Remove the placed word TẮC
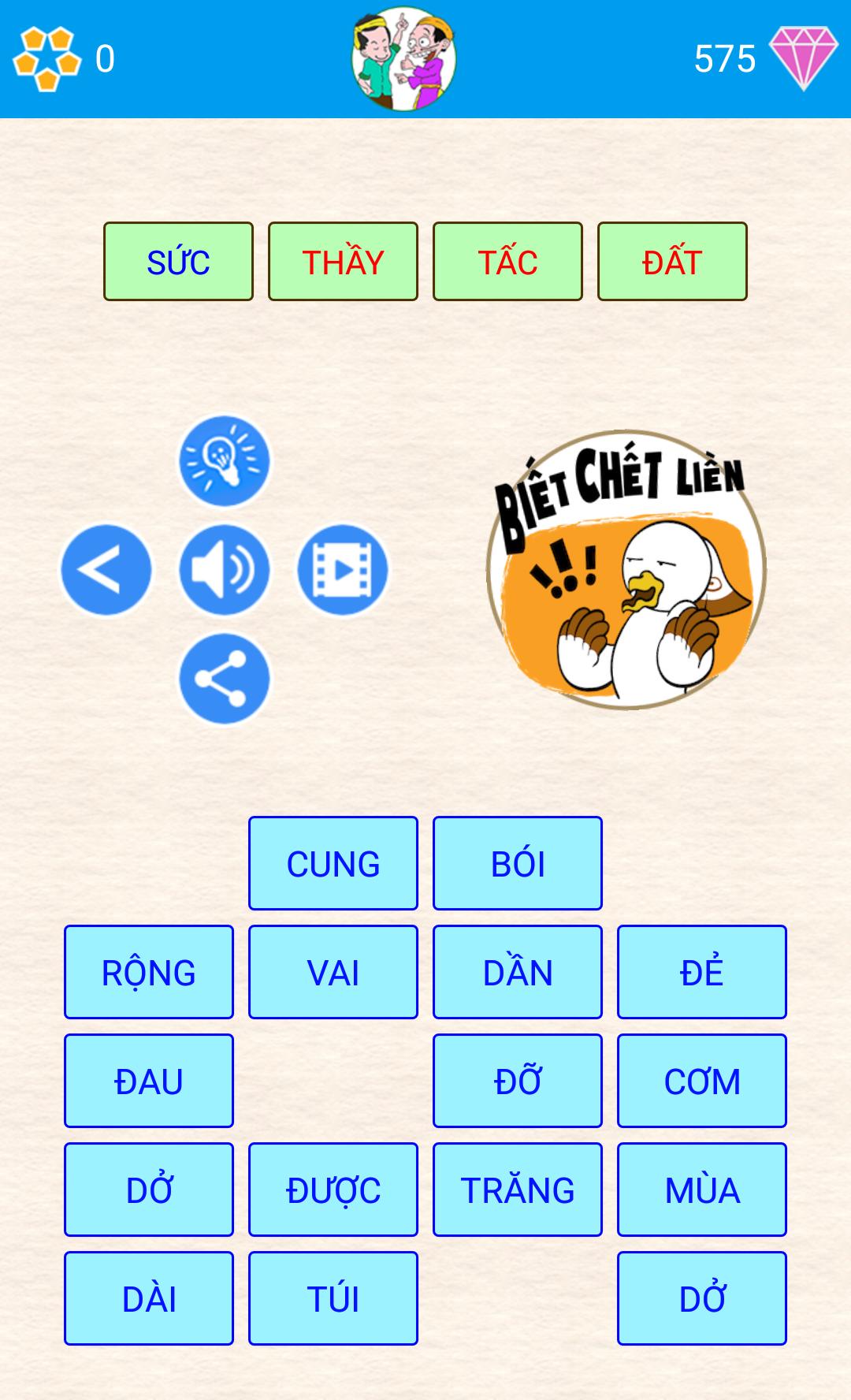Screen dimensions: 851x1400 (x=507, y=261)
